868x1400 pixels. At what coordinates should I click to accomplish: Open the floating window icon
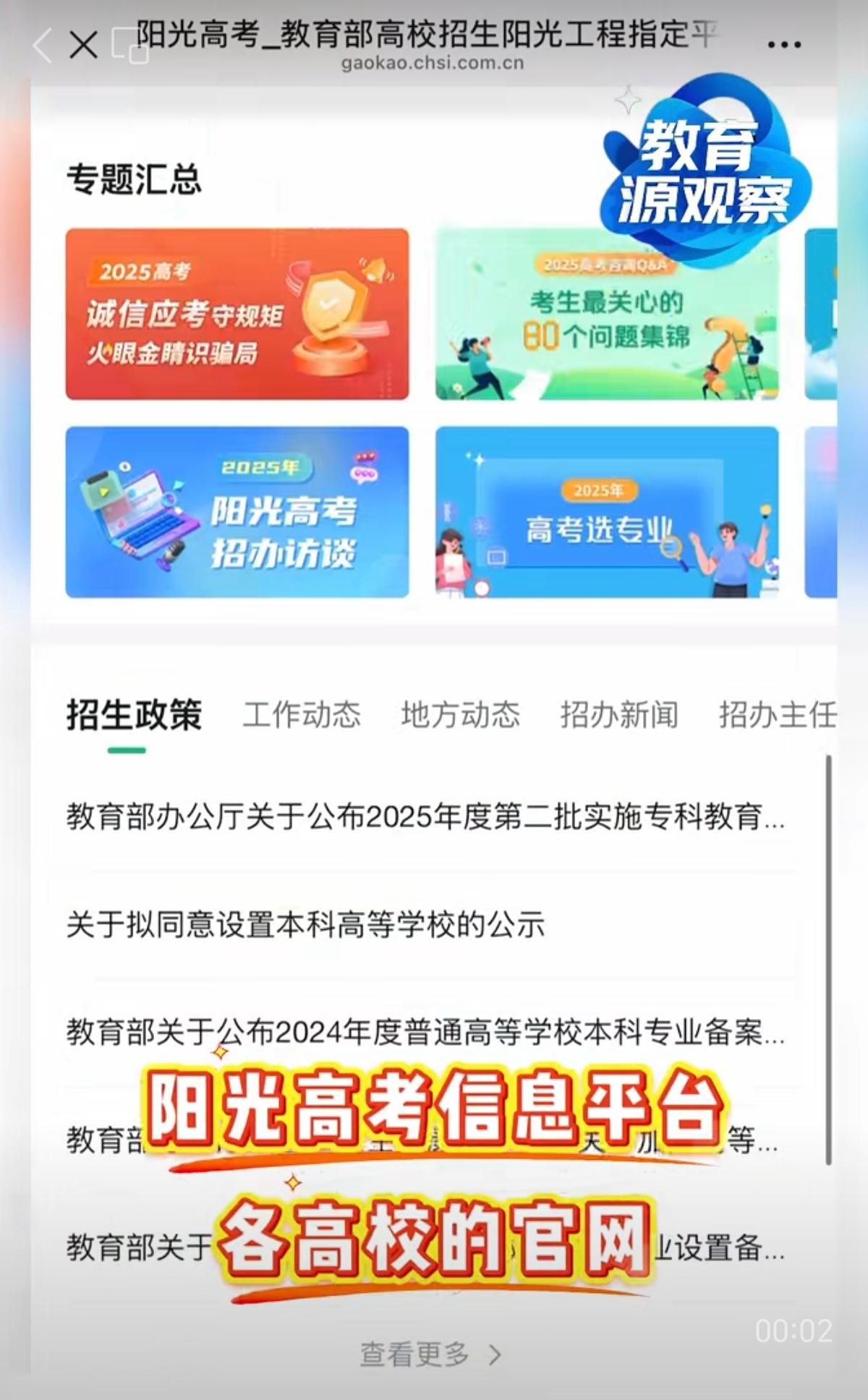(130, 46)
